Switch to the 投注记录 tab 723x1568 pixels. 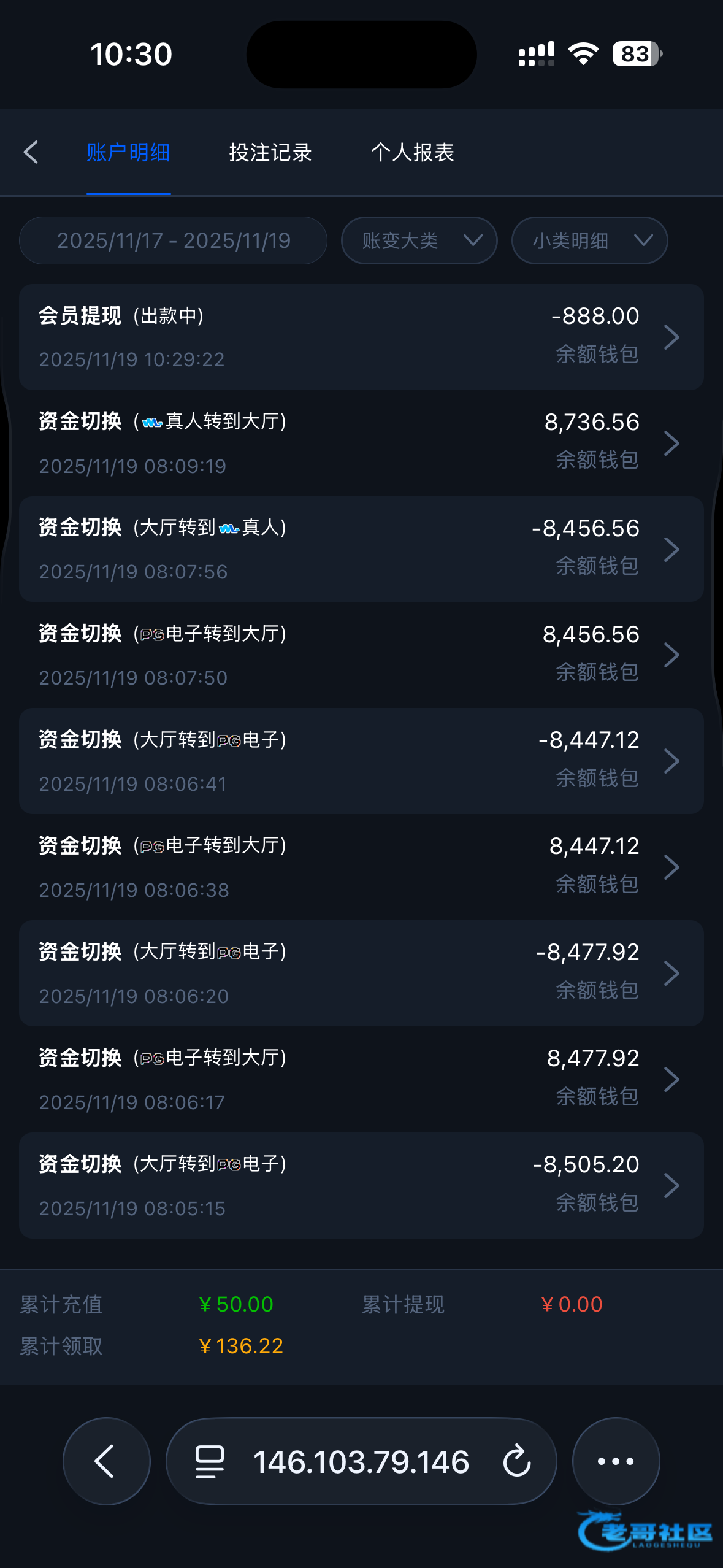click(x=270, y=152)
